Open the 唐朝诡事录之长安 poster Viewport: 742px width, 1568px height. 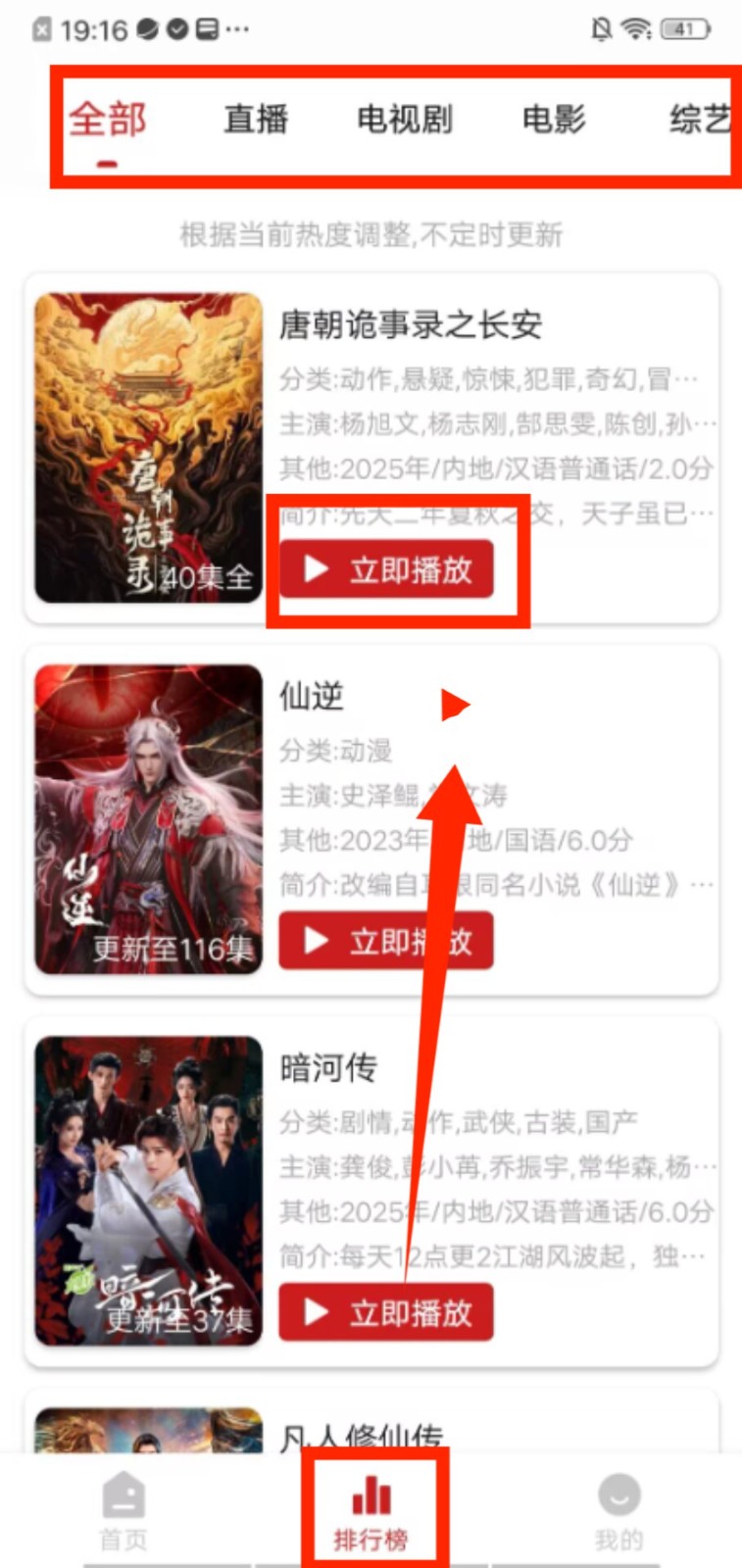pyautogui.click(x=149, y=448)
